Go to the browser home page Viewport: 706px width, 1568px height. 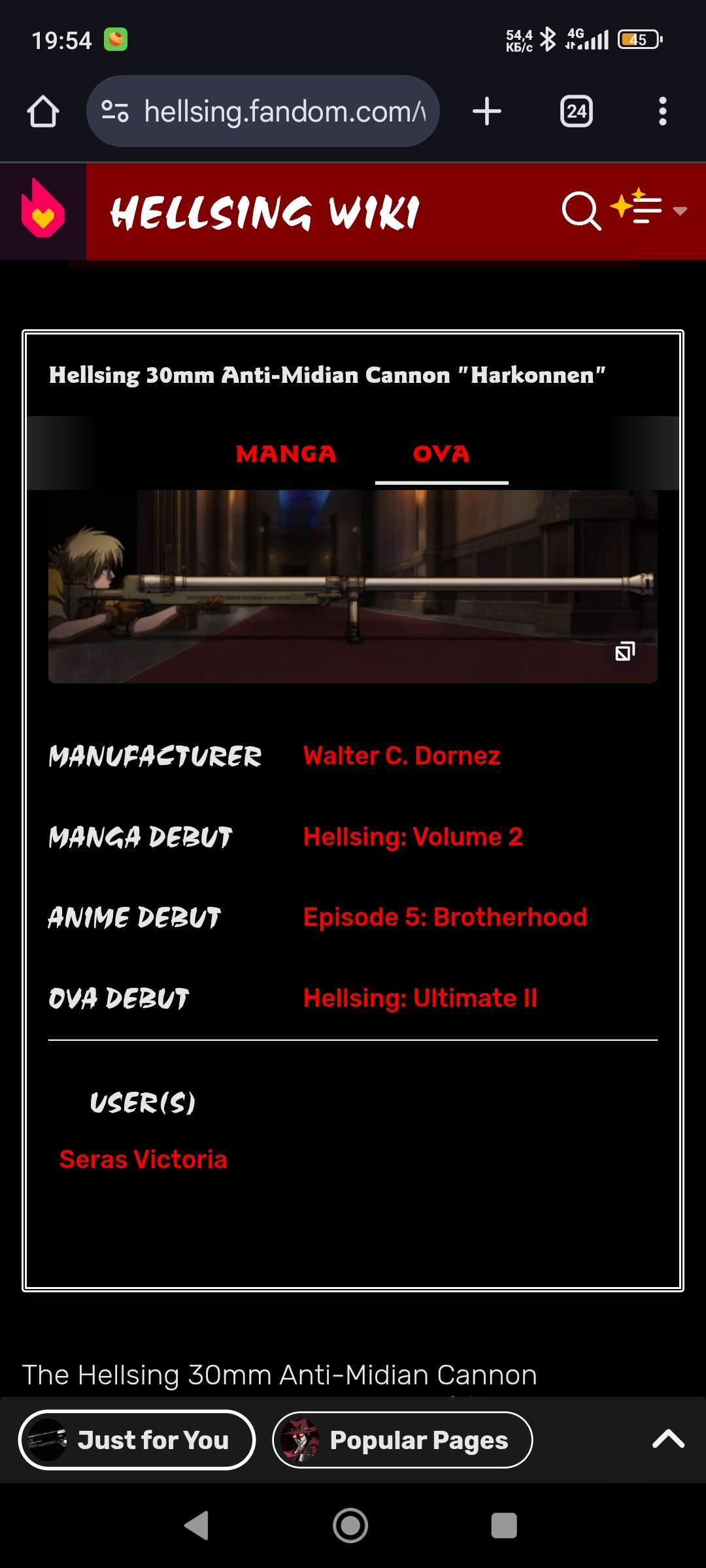[x=43, y=111]
